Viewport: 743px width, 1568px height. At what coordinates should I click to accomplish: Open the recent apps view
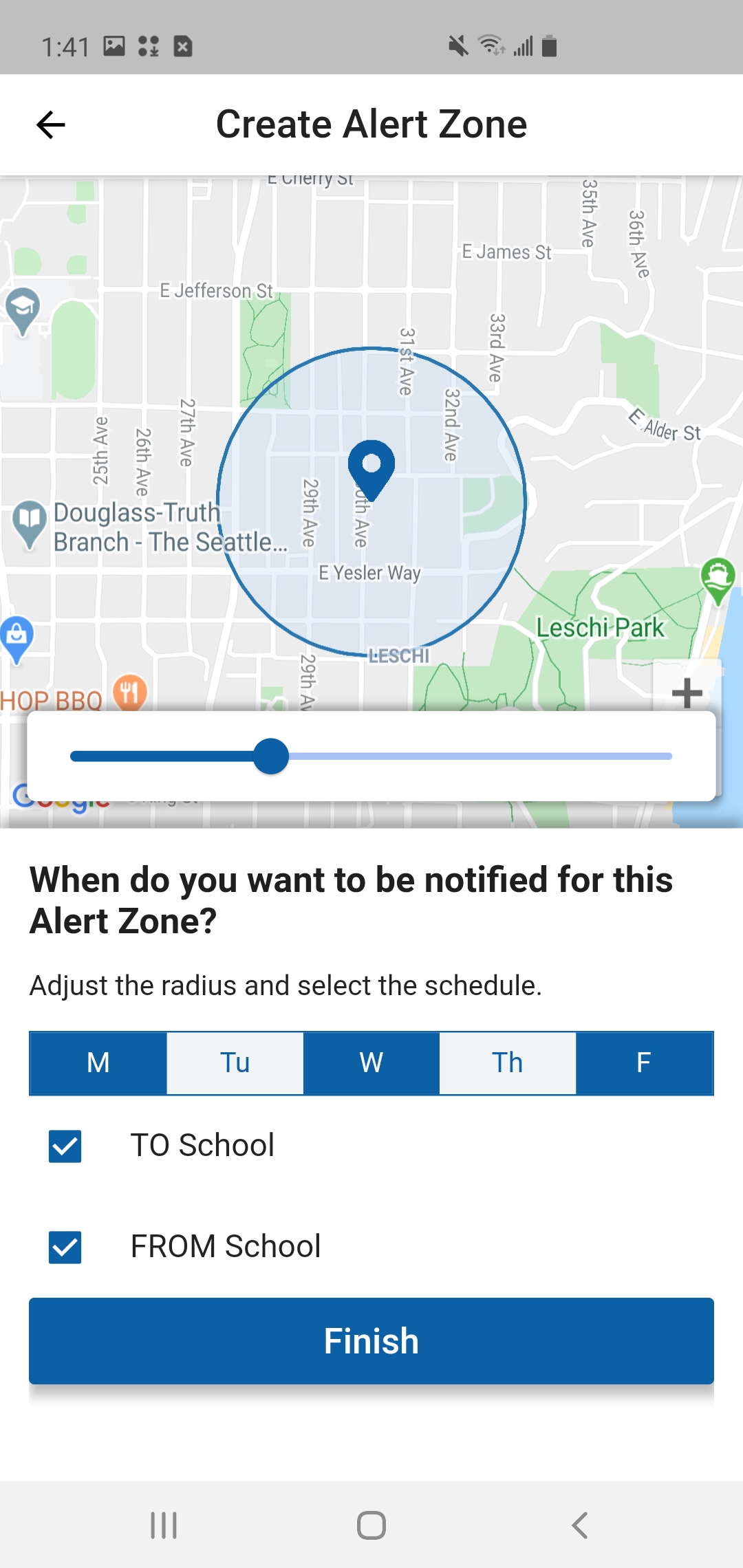pyautogui.click(x=164, y=1525)
